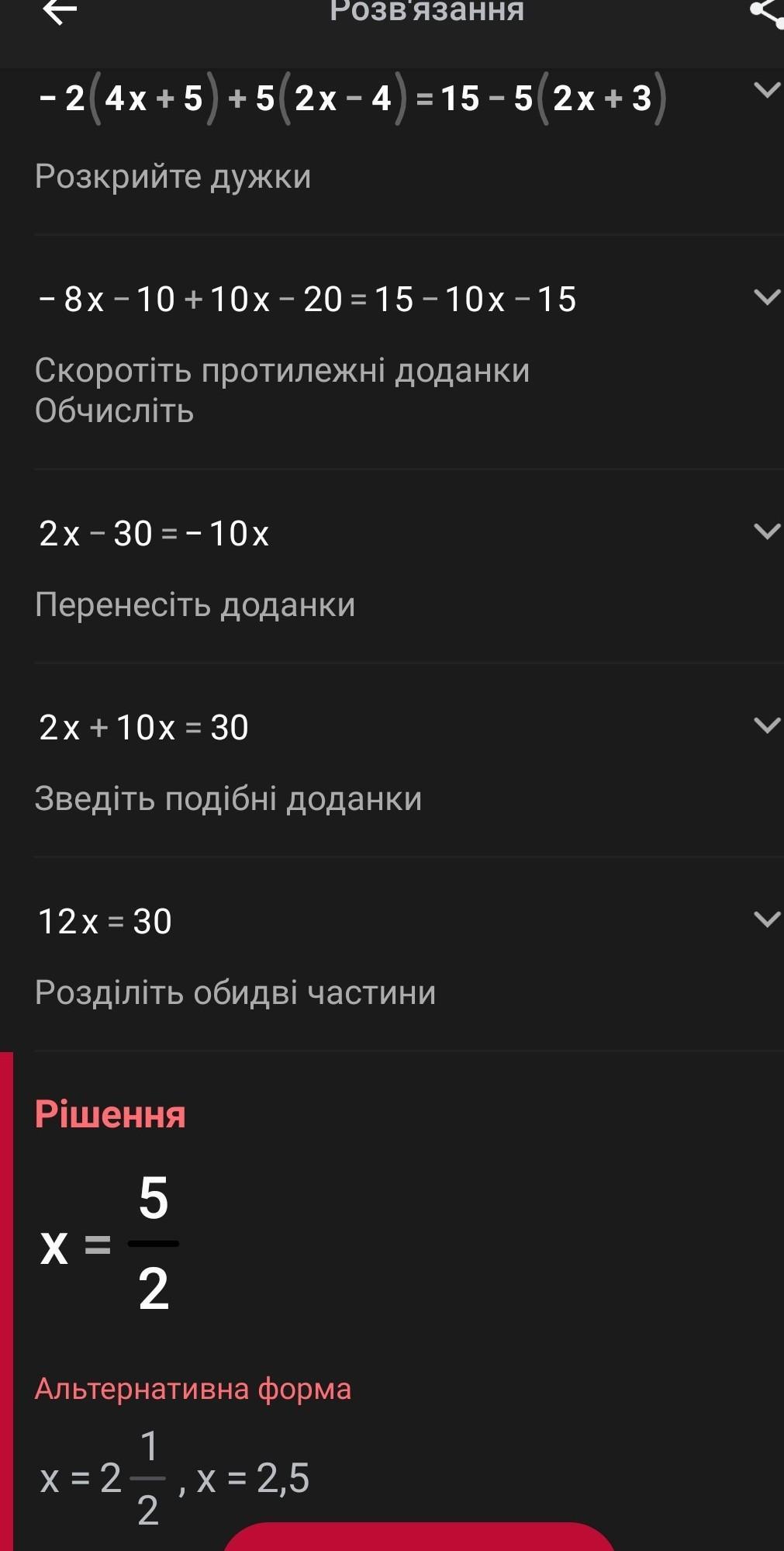Screen dimensions: 784x1551
Task: Go back using the arrow icon
Action: (x=59, y=11)
